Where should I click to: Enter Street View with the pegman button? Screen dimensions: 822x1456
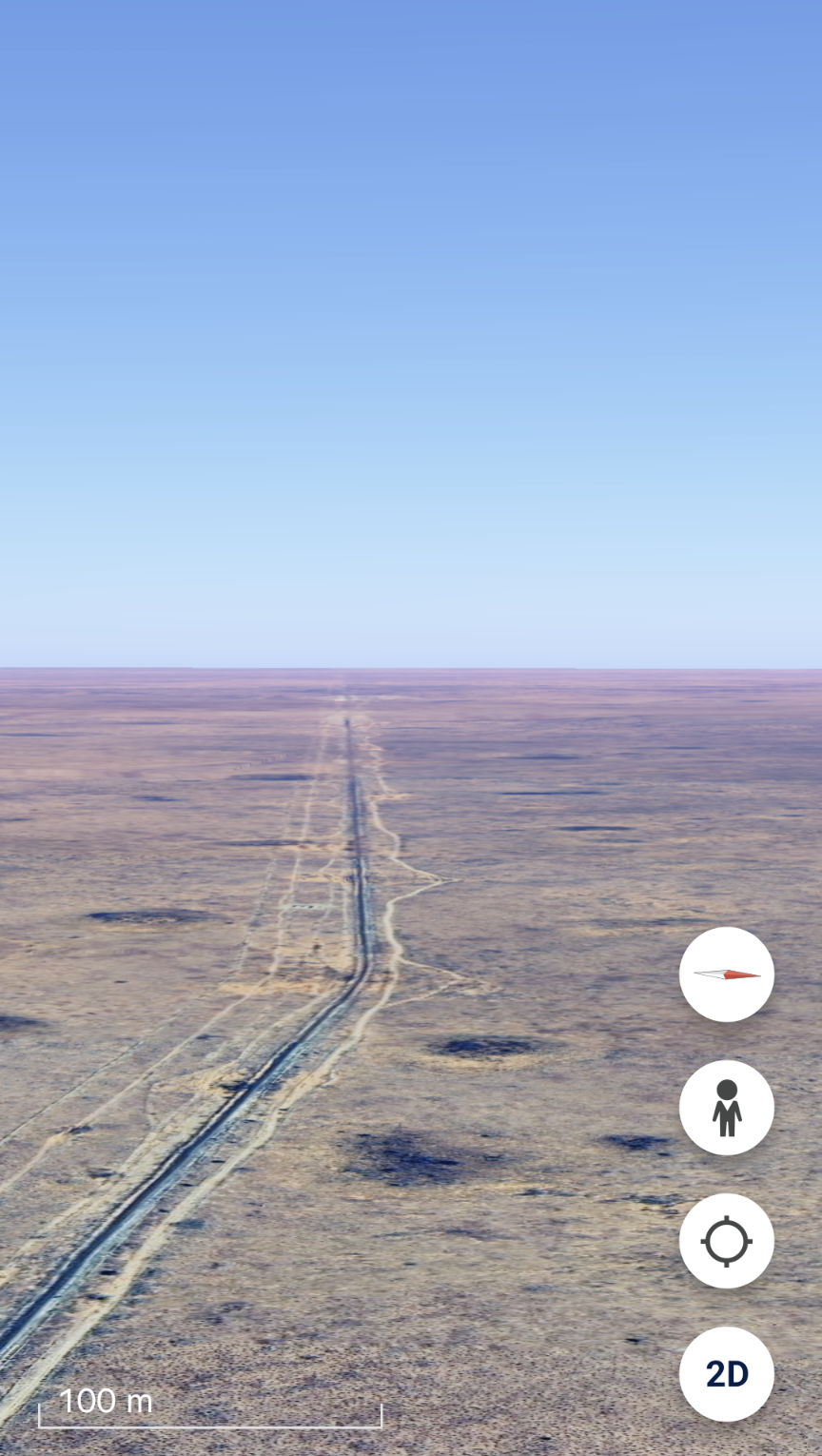[x=727, y=1108]
